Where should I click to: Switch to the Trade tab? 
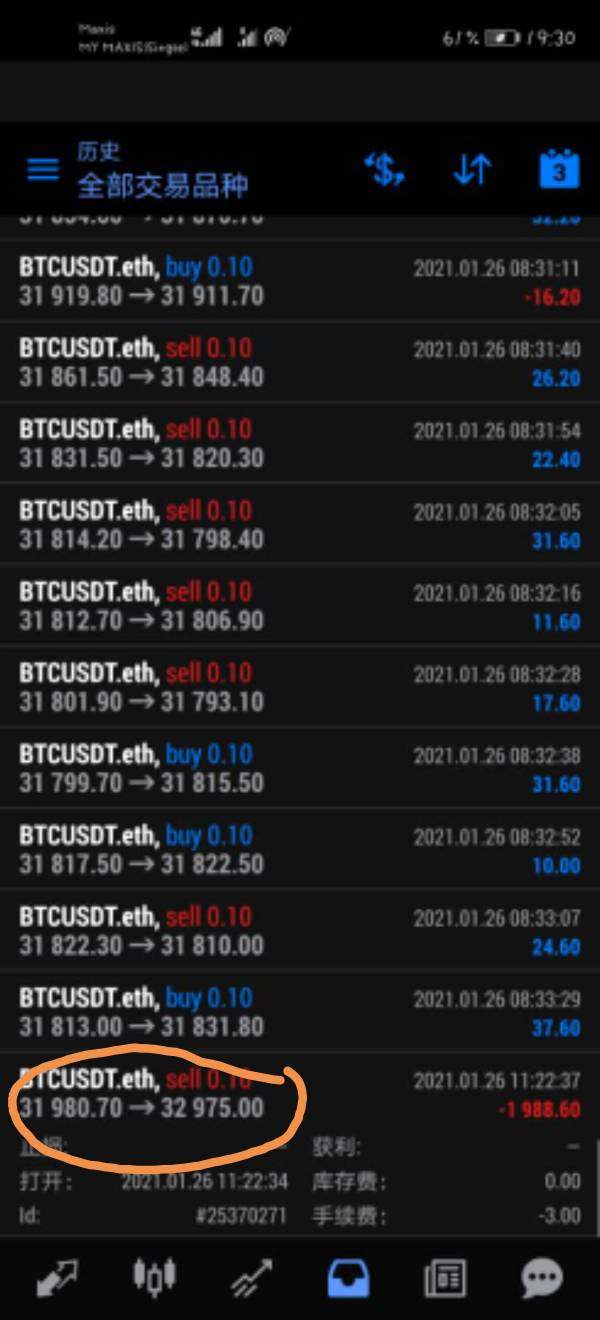[x=254, y=1277]
